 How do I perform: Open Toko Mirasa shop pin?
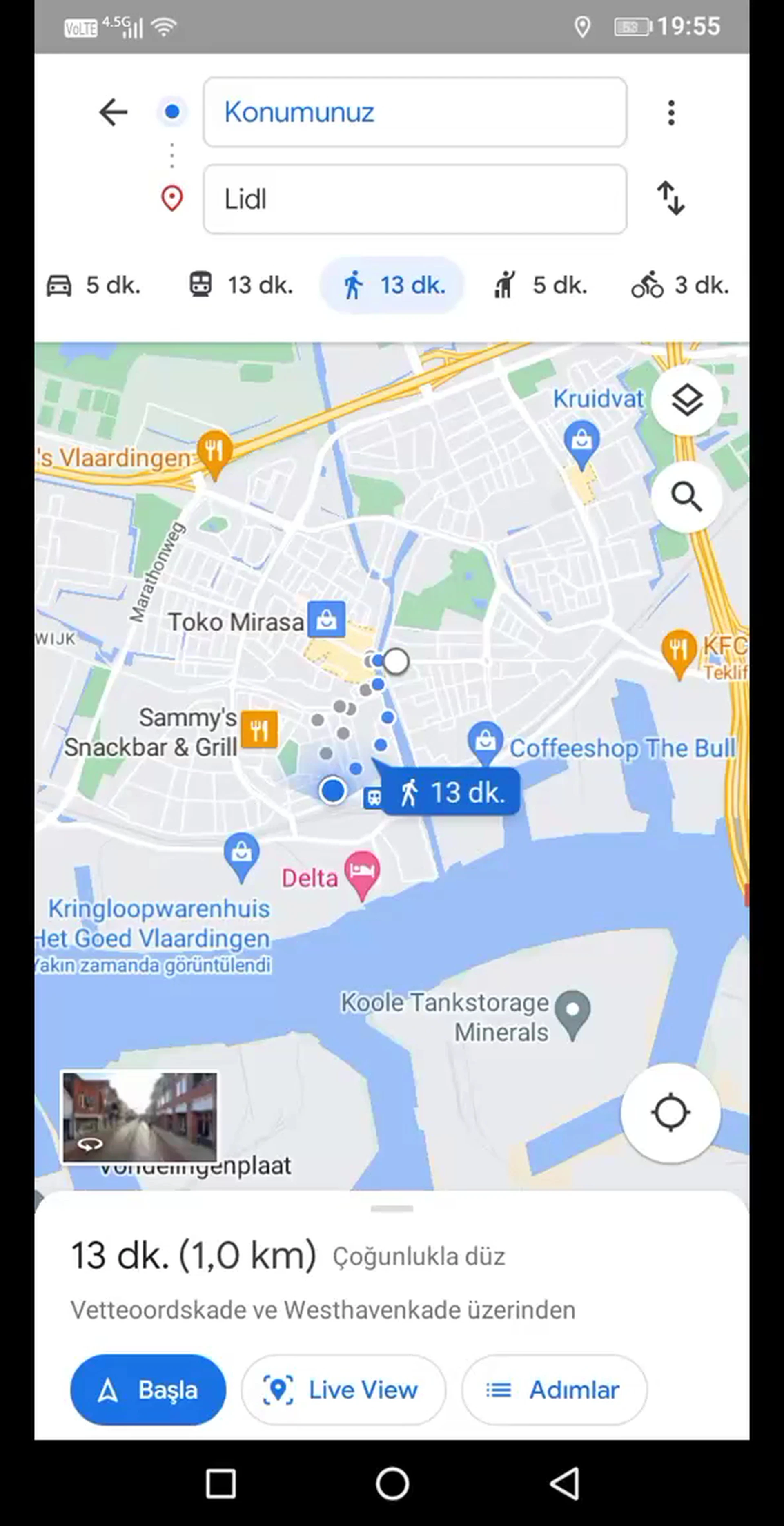click(326, 620)
